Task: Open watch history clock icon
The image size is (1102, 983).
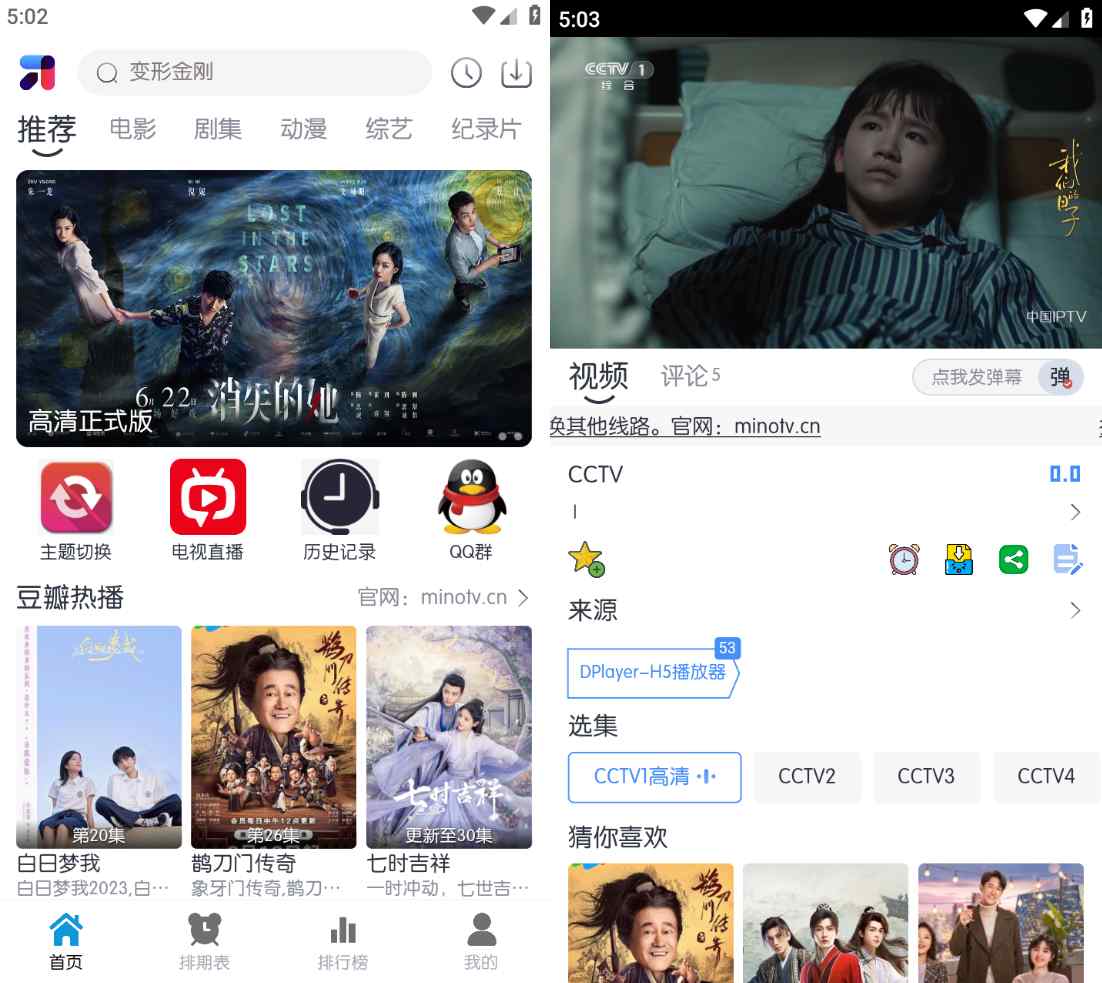Action: 466,73
